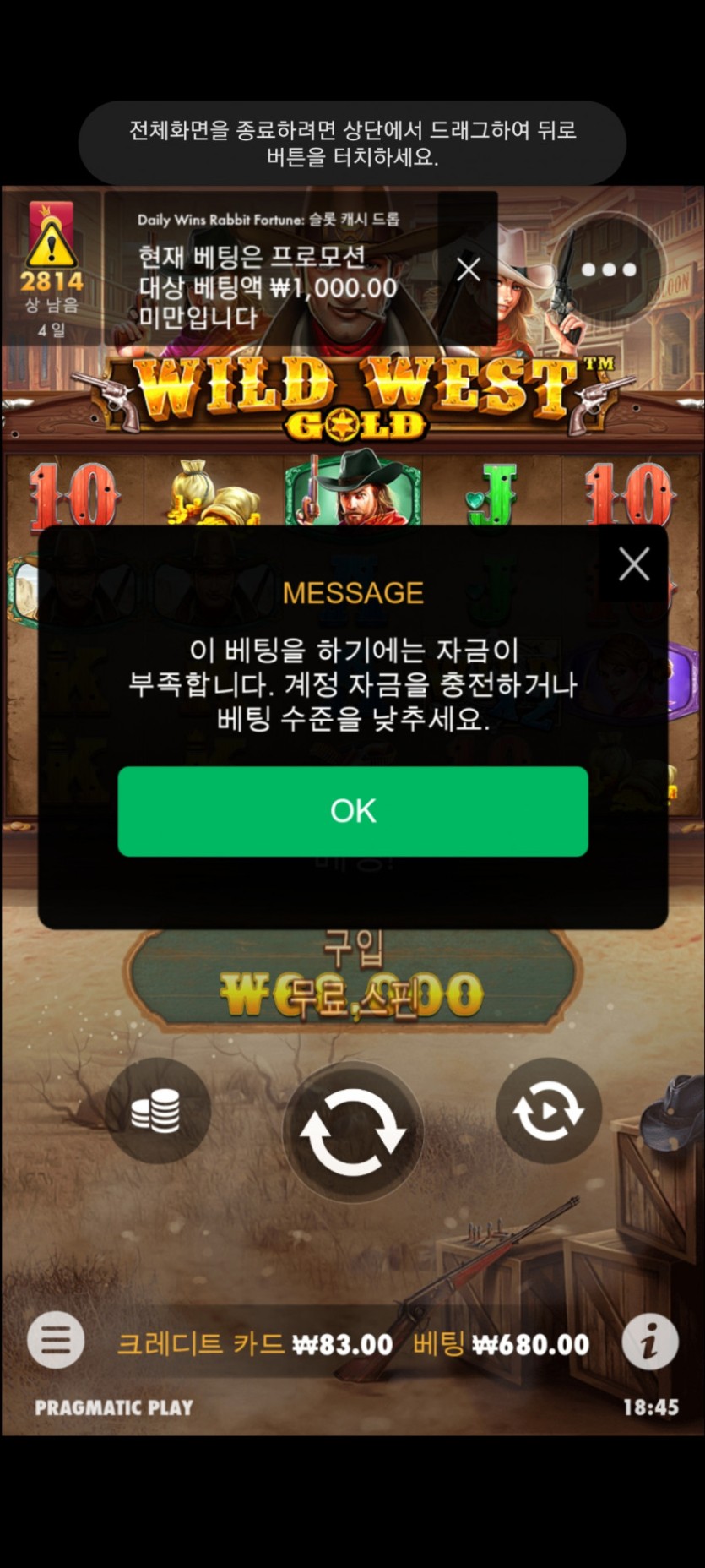
Task: Dismiss the Daily Wins promotion banner
Action: [x=468, y=269]
